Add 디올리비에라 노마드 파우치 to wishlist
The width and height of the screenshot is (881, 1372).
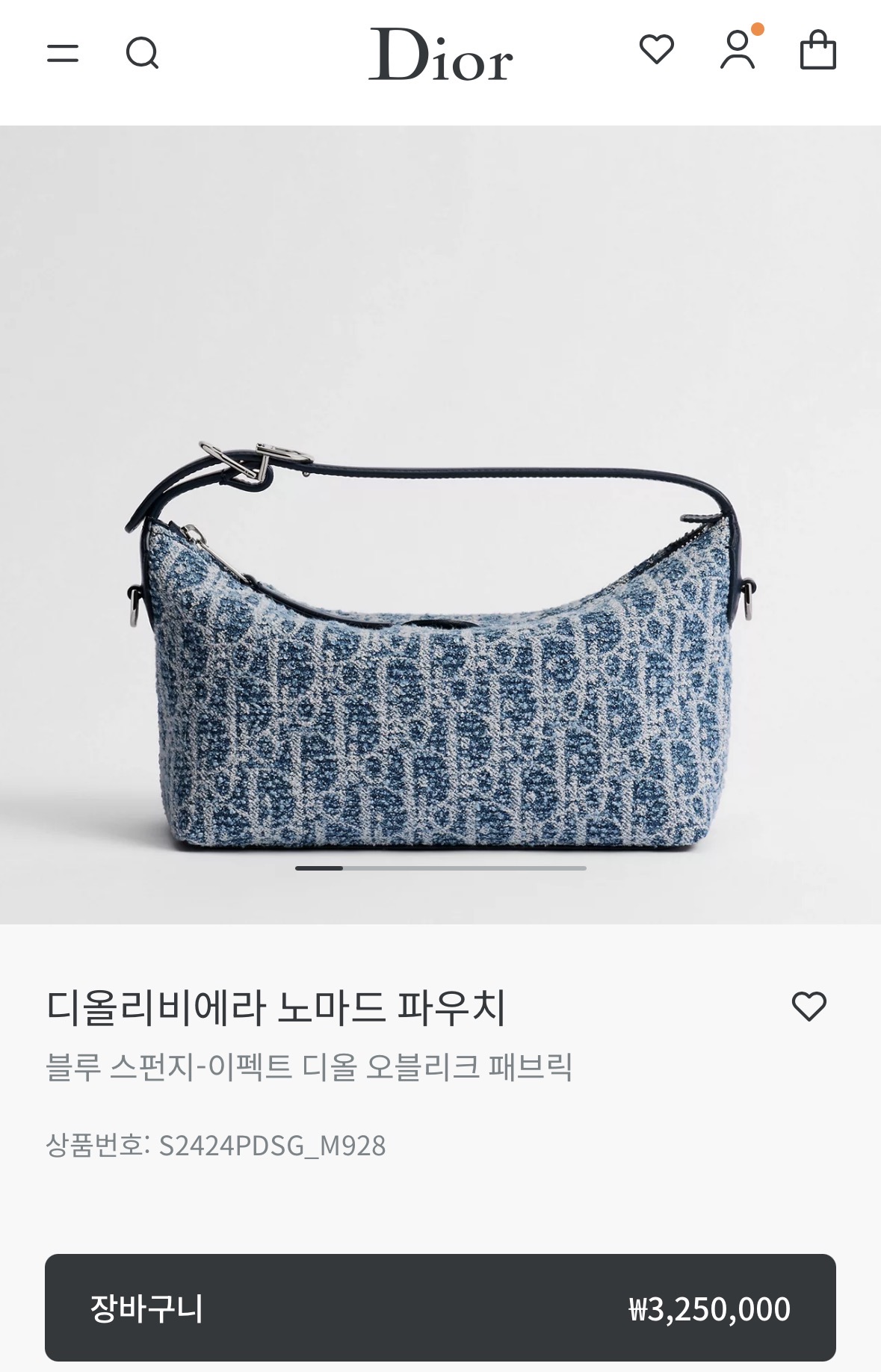click(809, 1006)
